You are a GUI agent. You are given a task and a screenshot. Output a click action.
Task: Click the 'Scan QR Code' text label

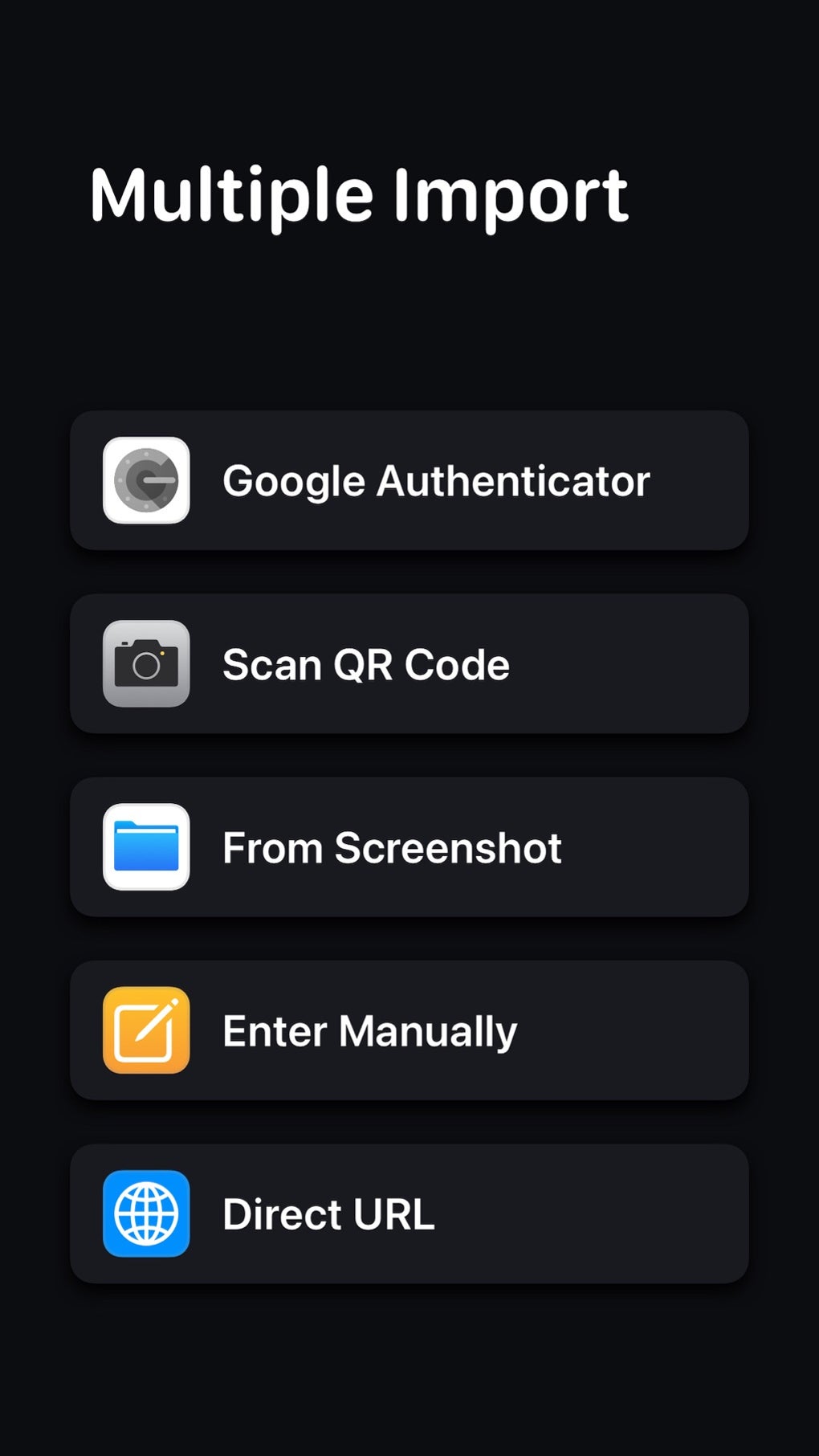coord(365,663)
